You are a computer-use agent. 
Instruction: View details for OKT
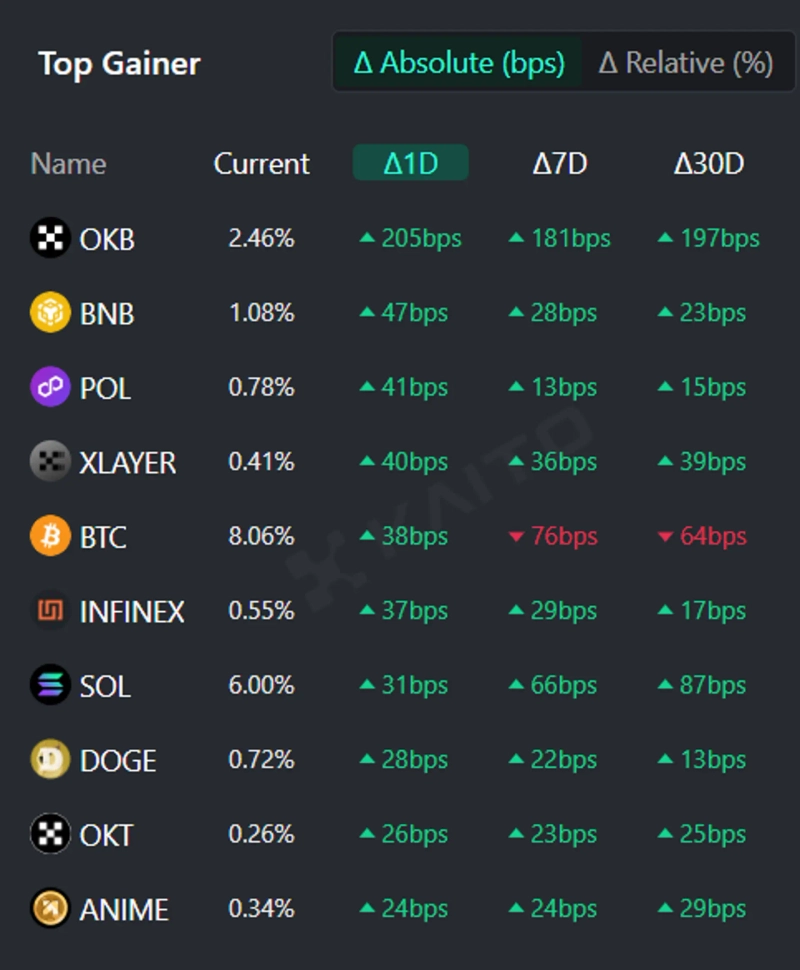pyautogui.click(x=106, y=835)
